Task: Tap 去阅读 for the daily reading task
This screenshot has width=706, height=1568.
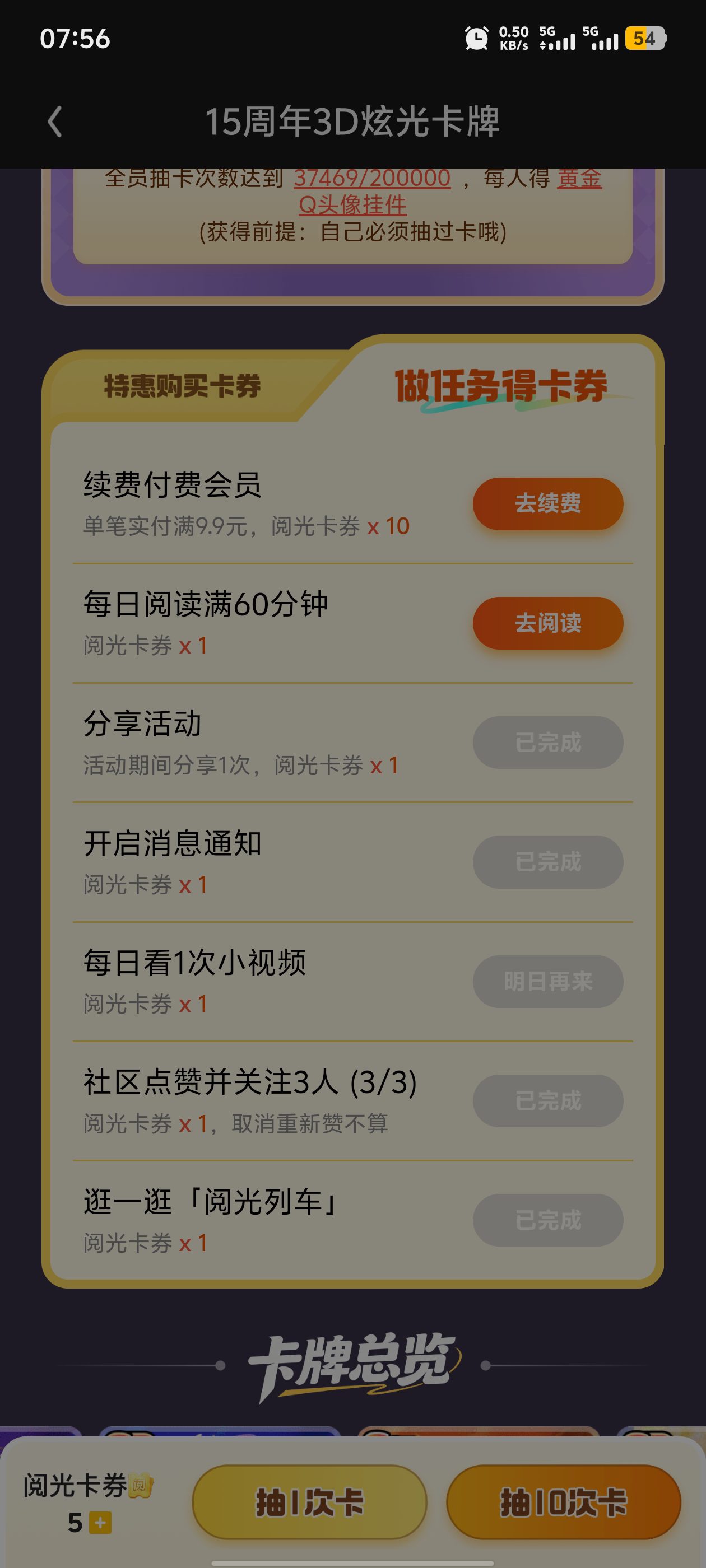Action: tap(547, 623)
